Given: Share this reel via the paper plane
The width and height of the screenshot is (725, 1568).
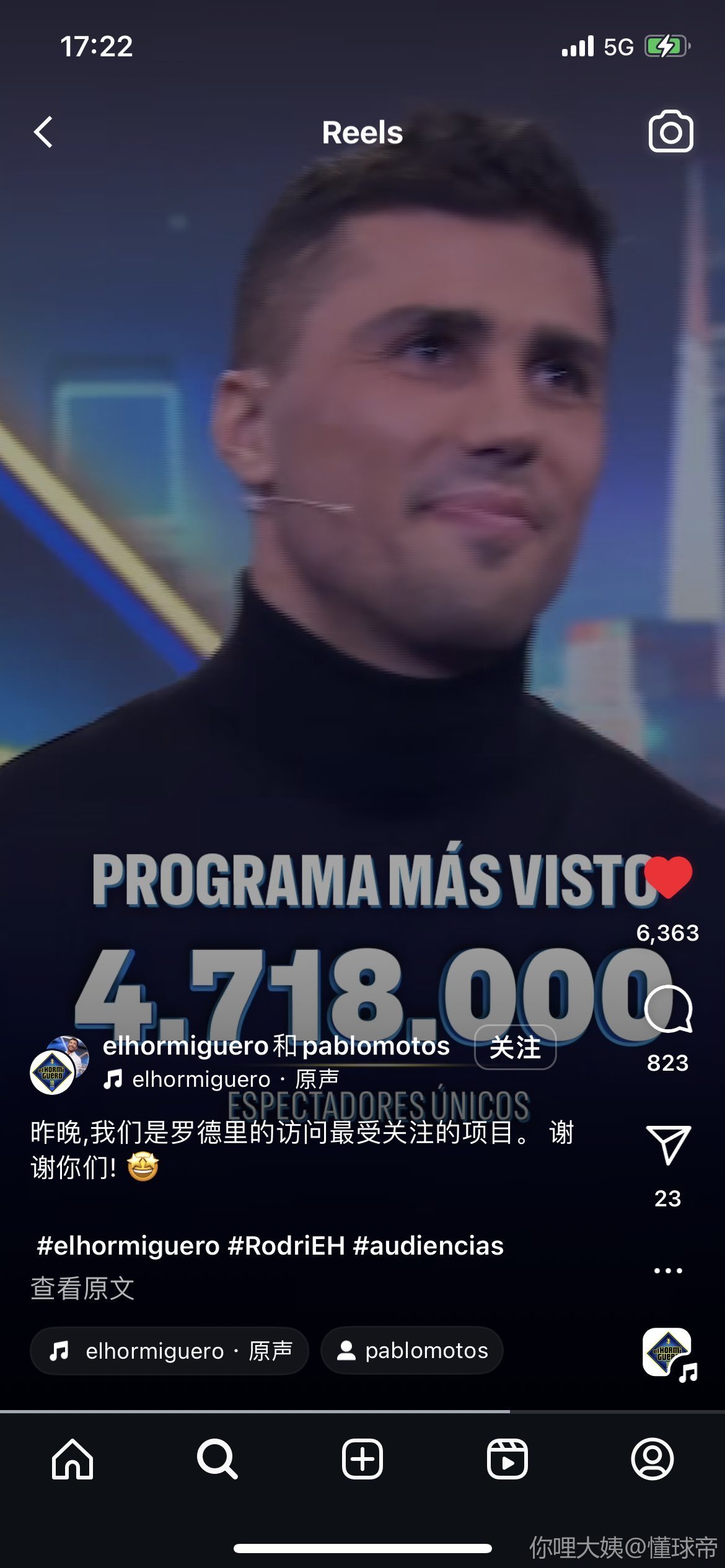Looking at the screenshot, I should click(668, 1144).
